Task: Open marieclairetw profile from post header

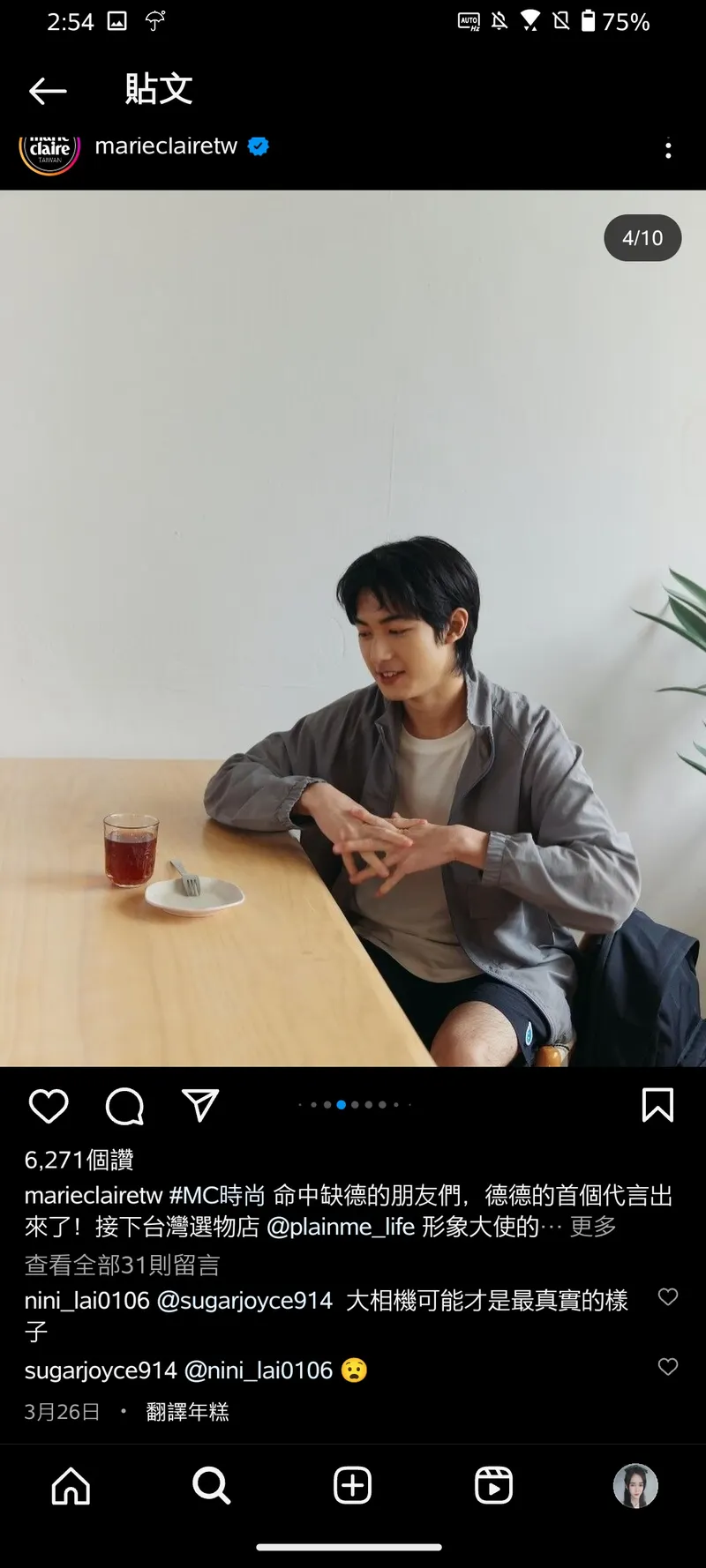Action: point(166,146)
